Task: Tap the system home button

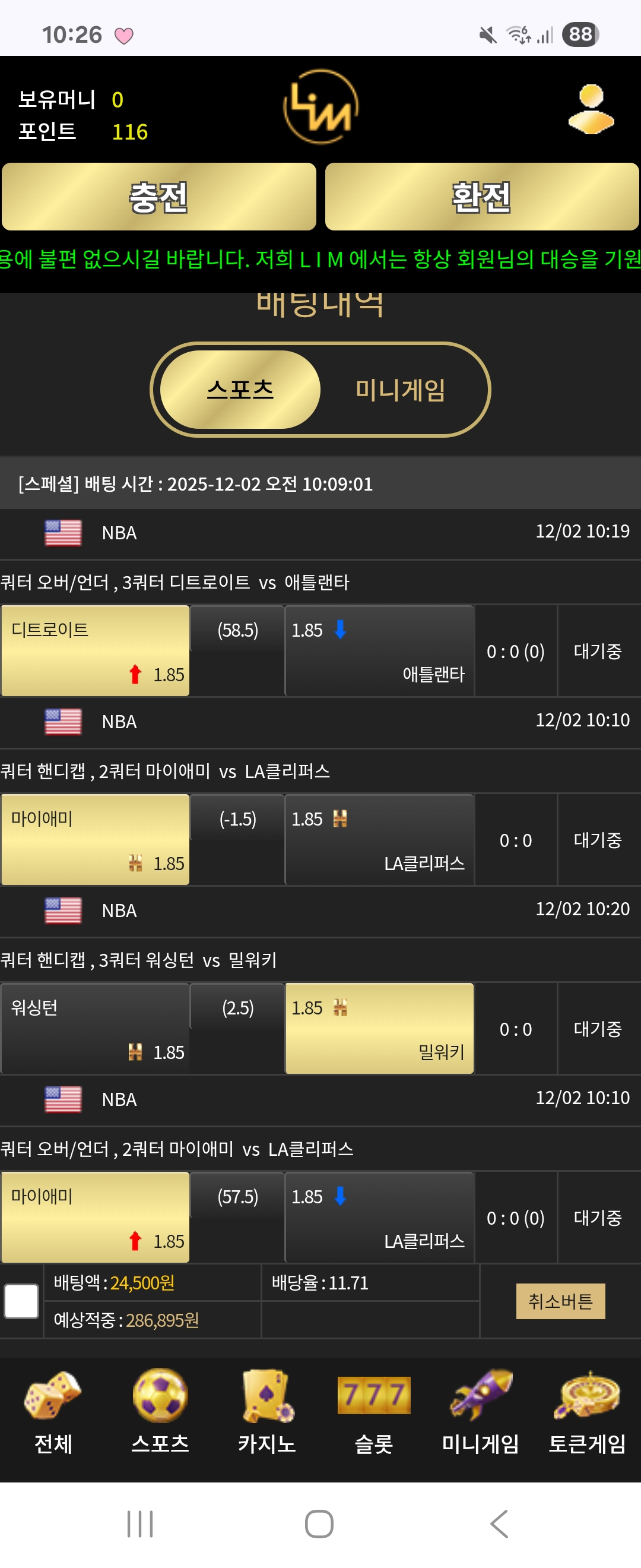Action: (319, 1523)
